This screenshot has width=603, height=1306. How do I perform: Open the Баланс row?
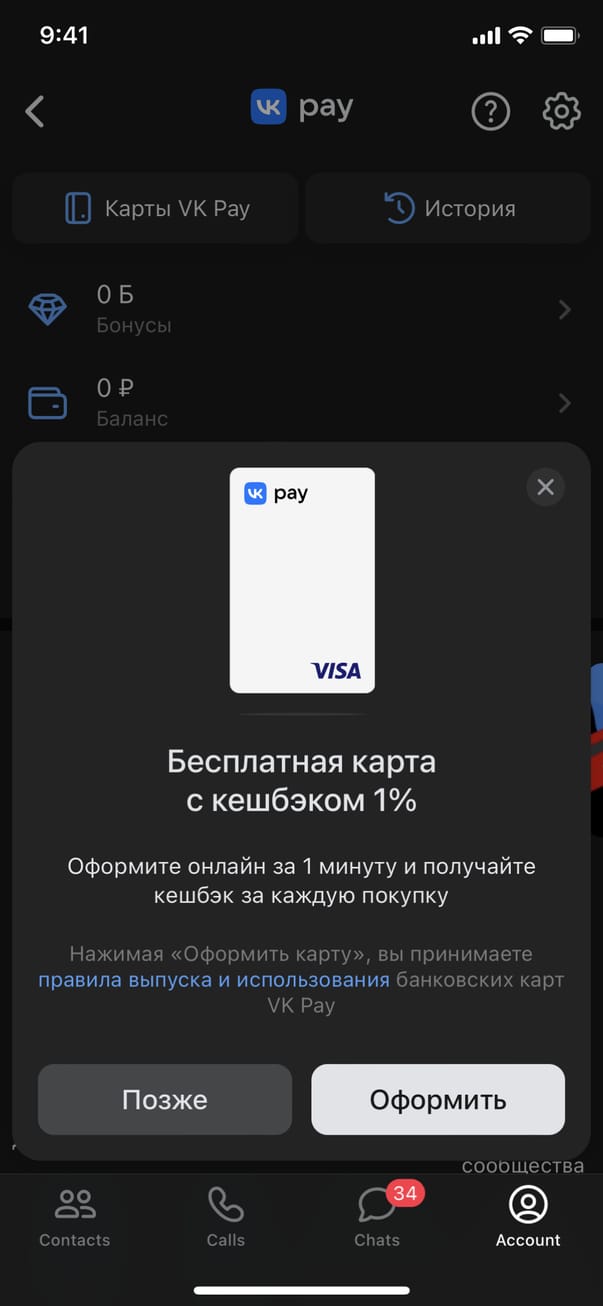(x=300, y=402)
